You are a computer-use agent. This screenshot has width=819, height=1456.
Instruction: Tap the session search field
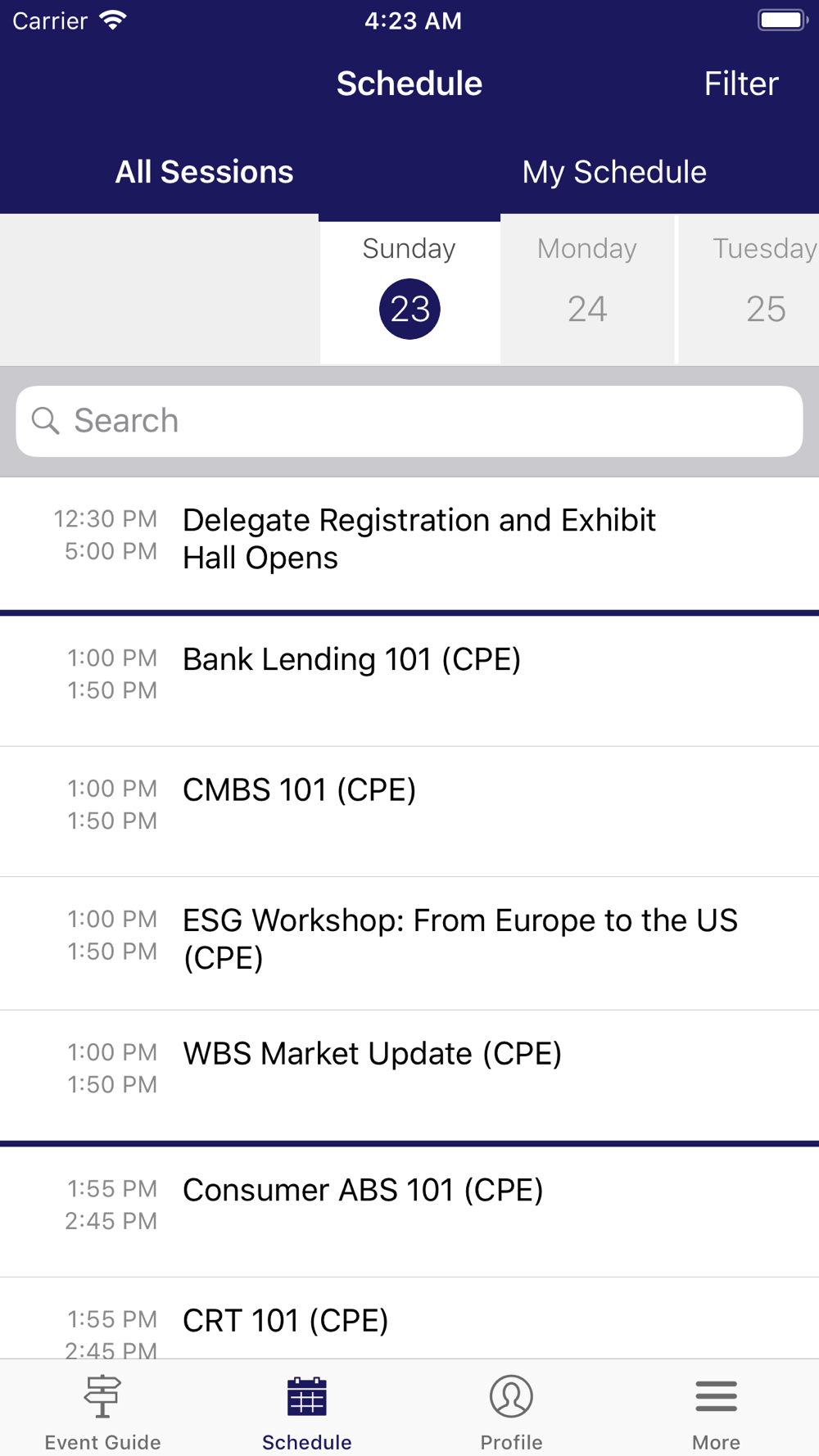click(x=409, y=421)
